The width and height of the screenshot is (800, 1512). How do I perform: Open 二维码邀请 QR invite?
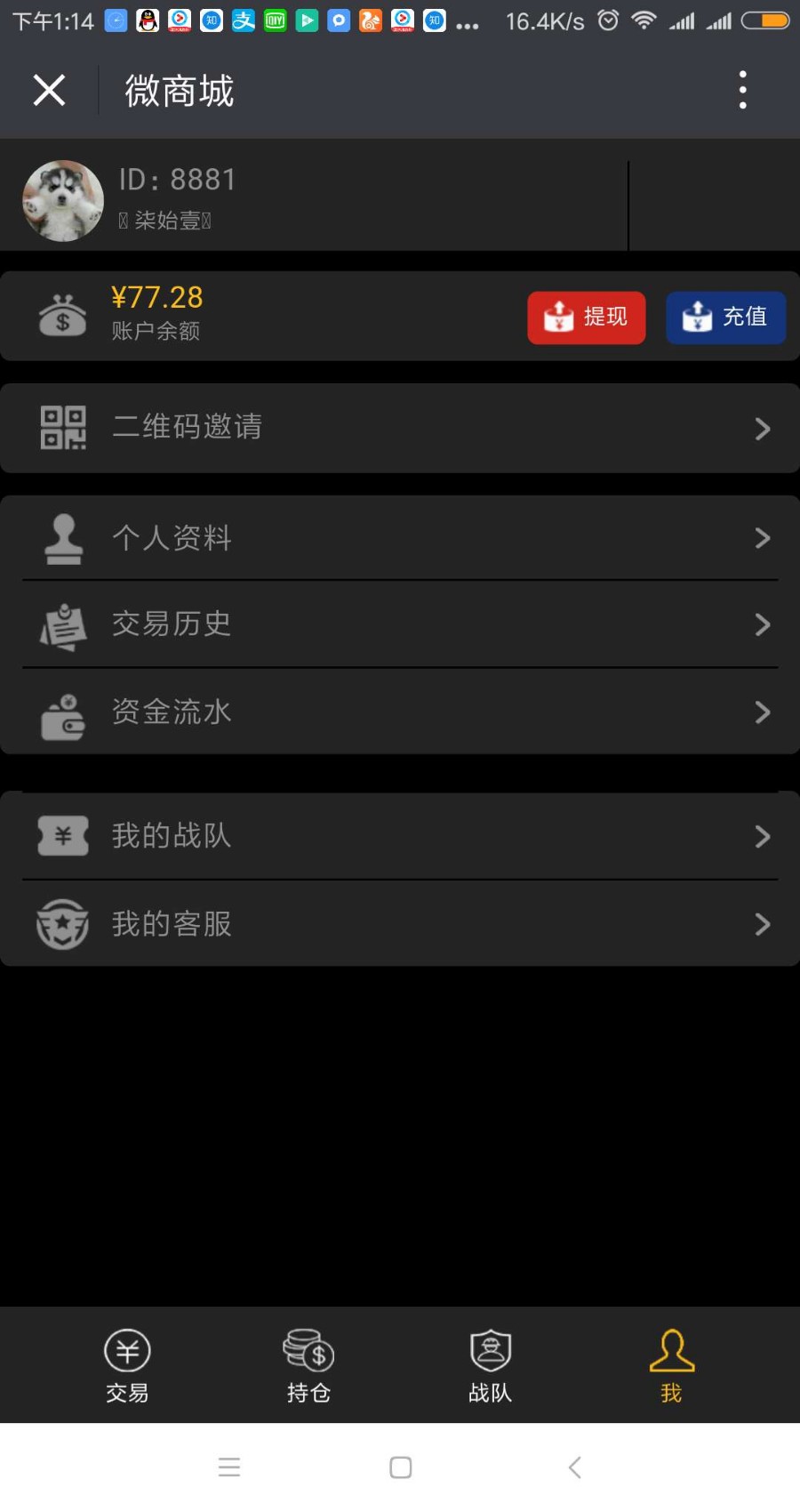tap(400, 428)
